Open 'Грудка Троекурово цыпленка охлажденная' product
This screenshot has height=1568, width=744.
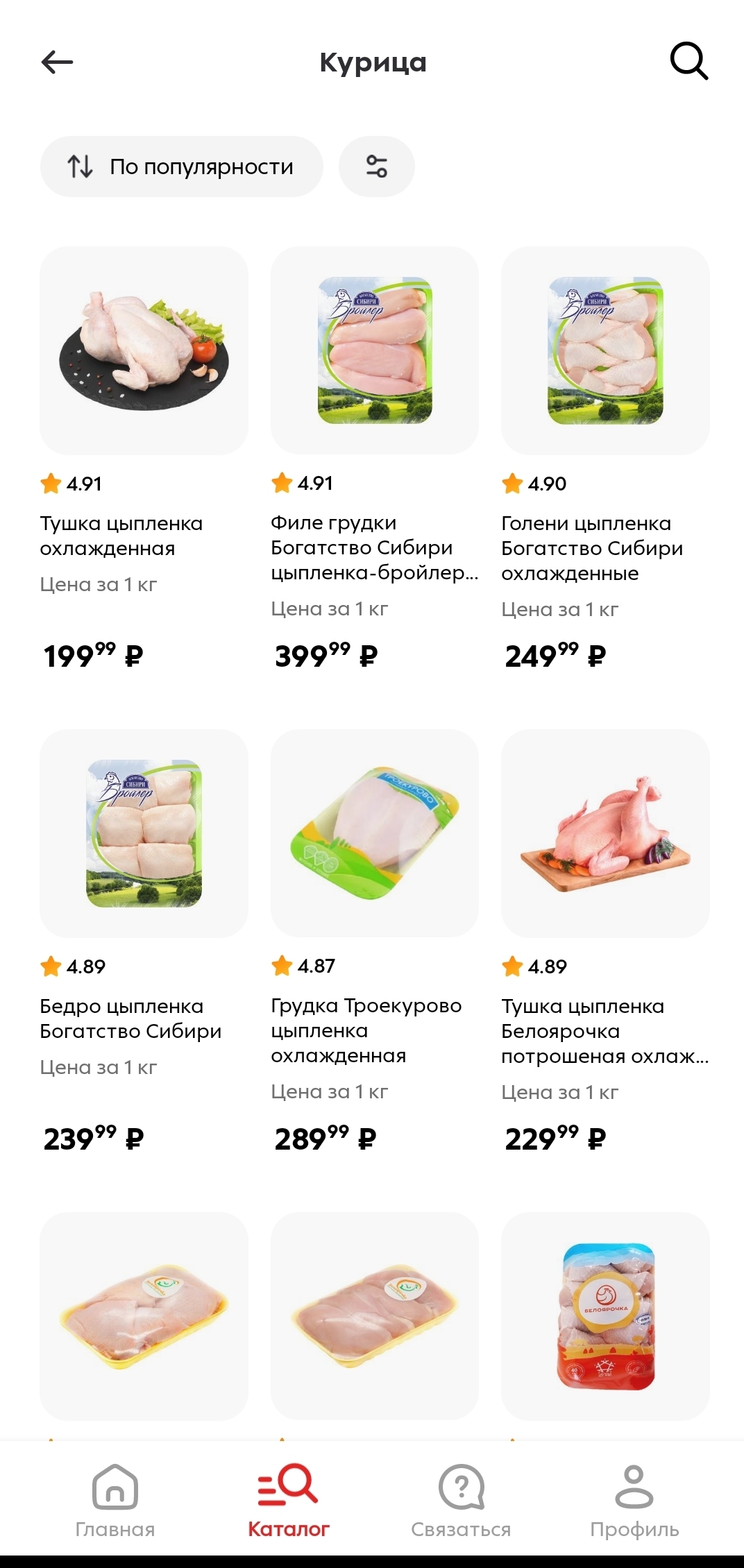click(x=374, y=833)
